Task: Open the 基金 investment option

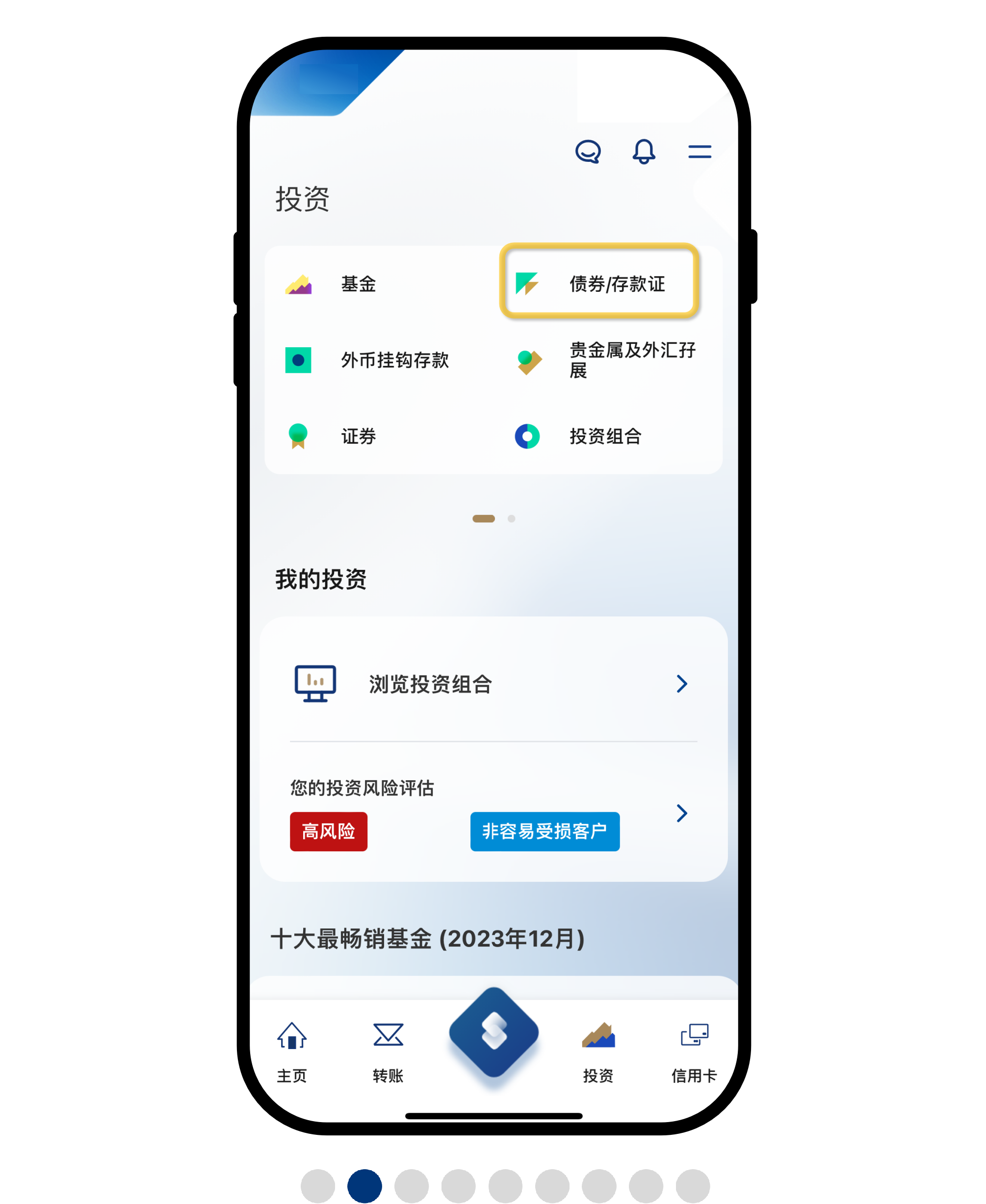Action: [358, 284]
